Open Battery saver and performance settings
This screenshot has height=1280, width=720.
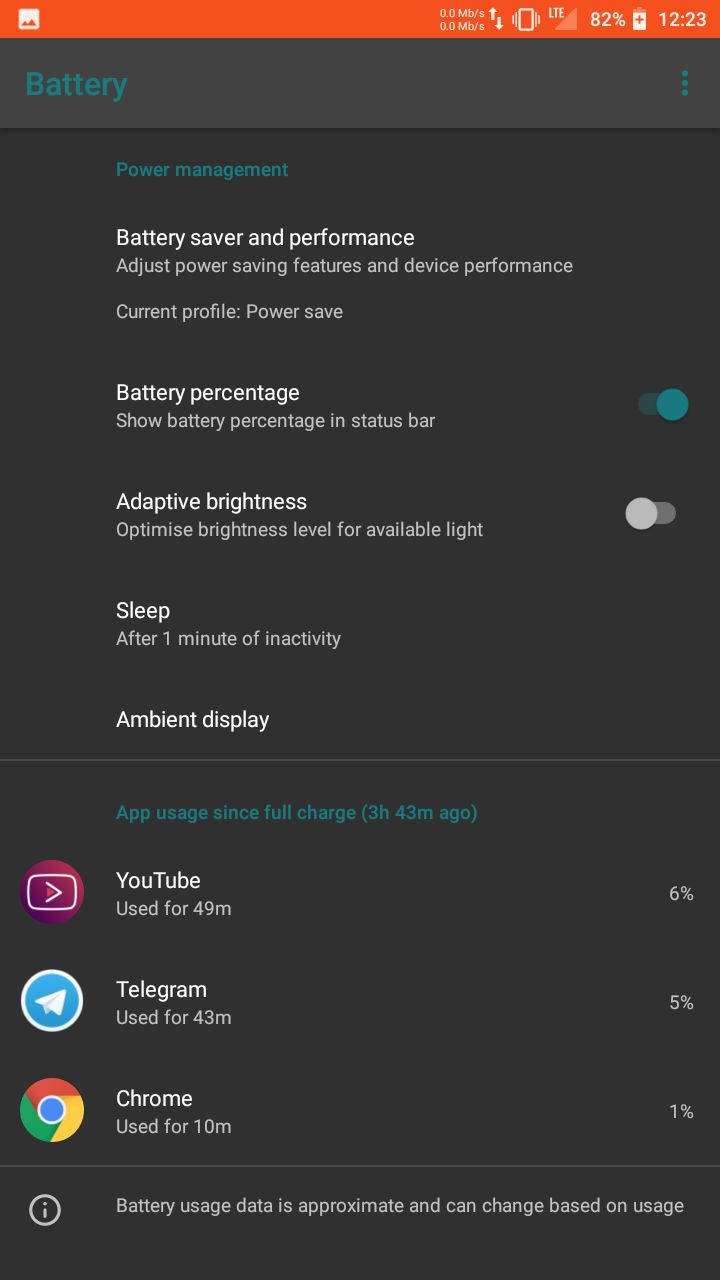pos(360,274)
